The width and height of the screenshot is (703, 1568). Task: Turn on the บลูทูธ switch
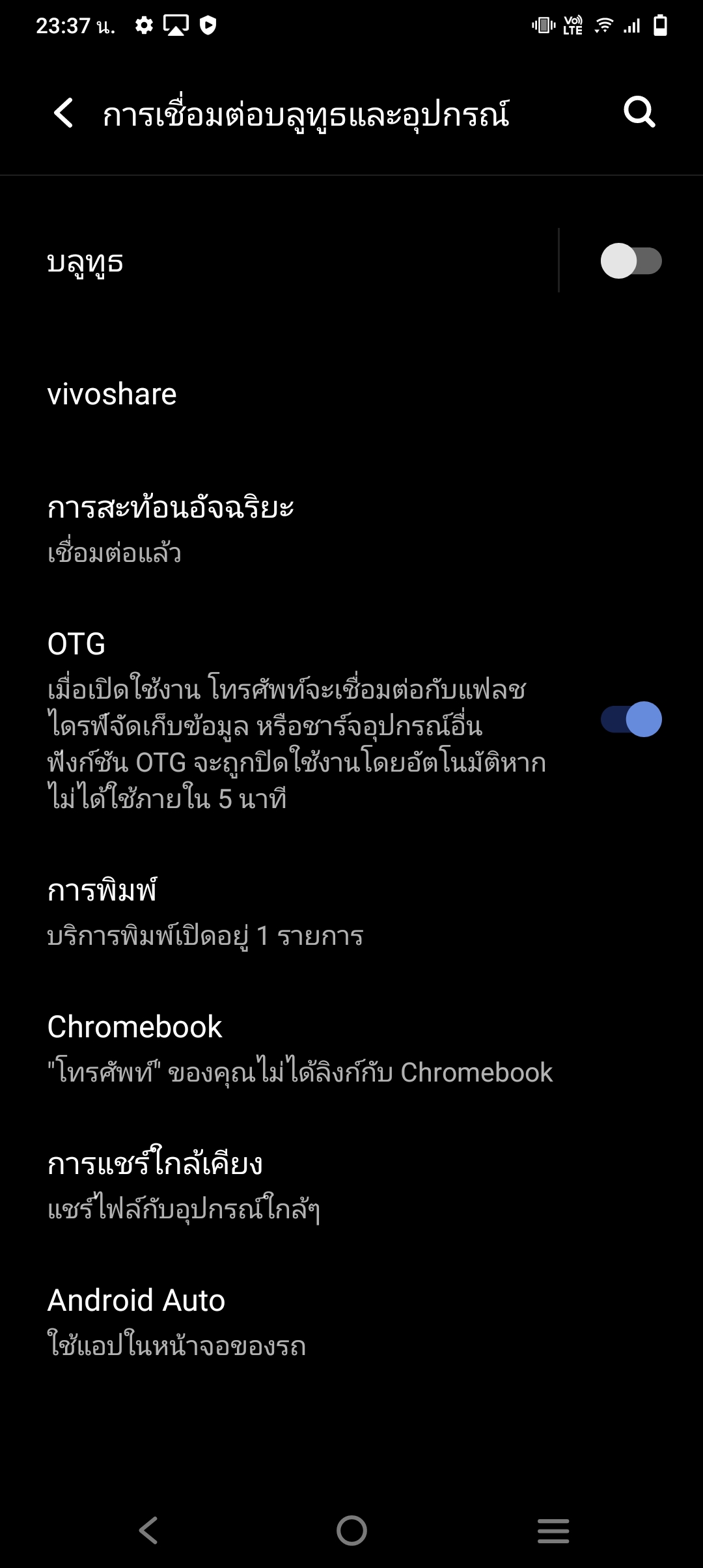(631, 261)
